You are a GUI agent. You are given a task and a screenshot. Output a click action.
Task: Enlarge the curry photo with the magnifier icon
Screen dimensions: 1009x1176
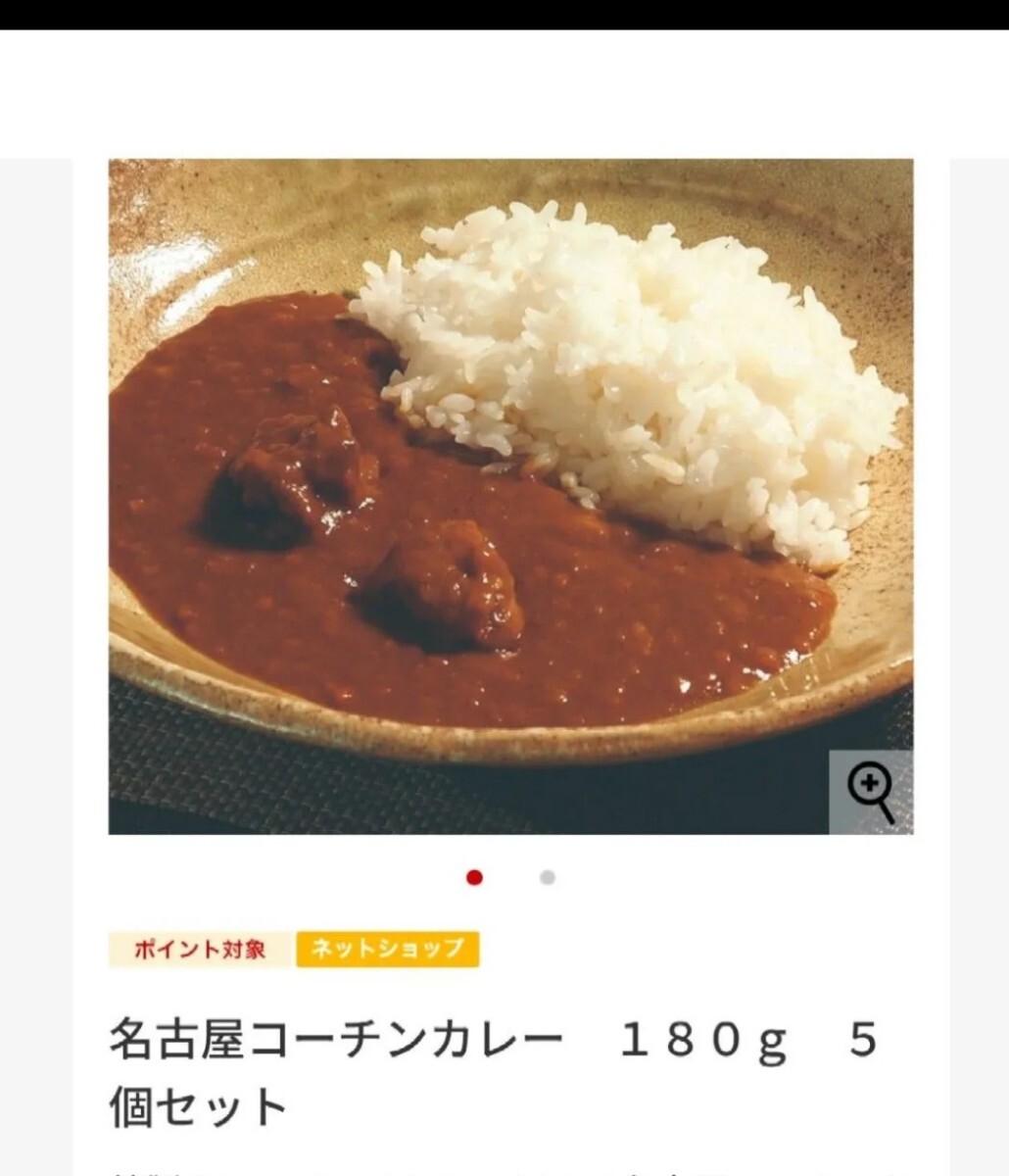pyautogui.click(x=871, y=792)
